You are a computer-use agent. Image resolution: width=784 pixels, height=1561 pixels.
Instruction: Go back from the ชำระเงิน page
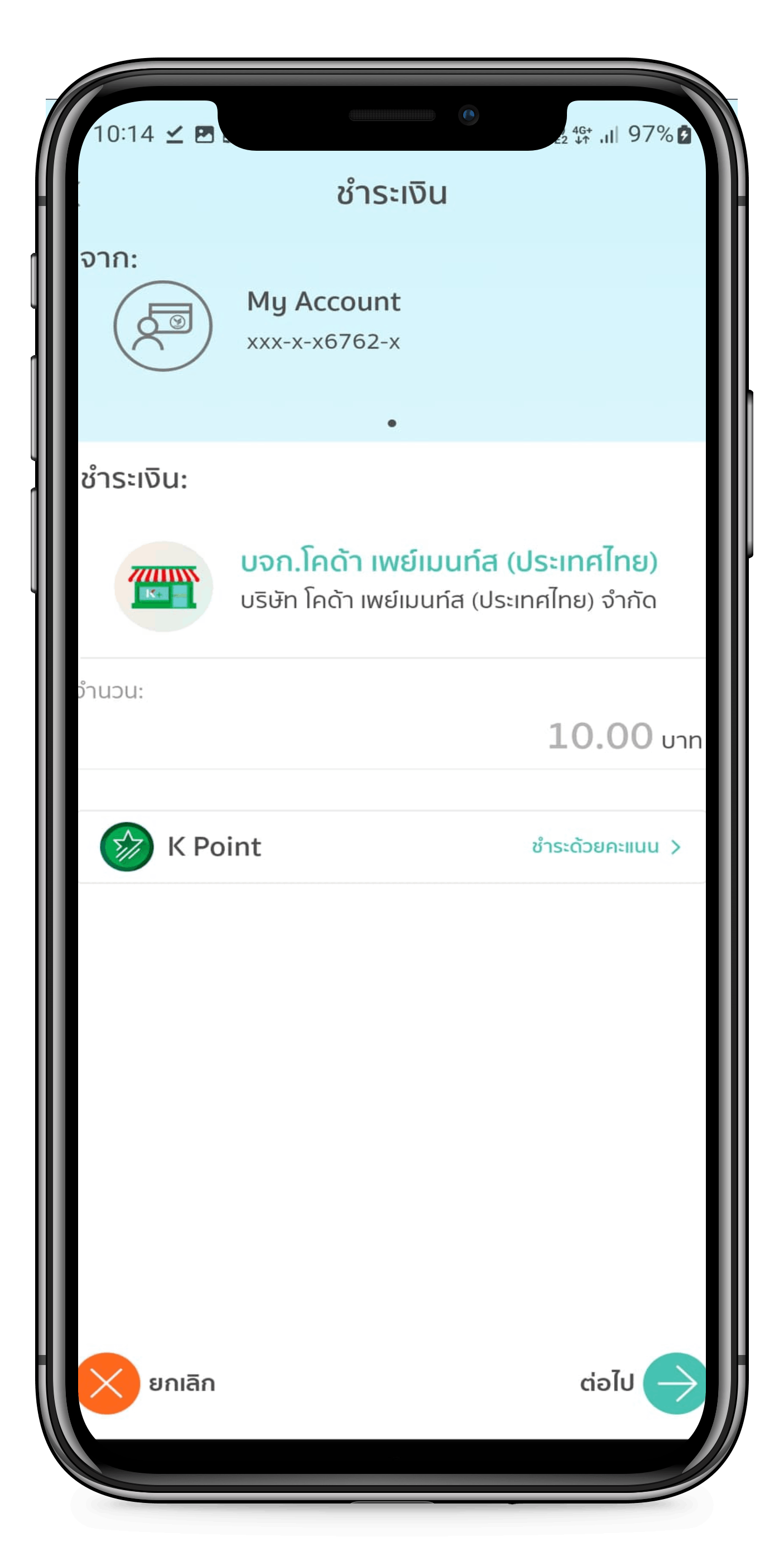(x=83, y=193)
